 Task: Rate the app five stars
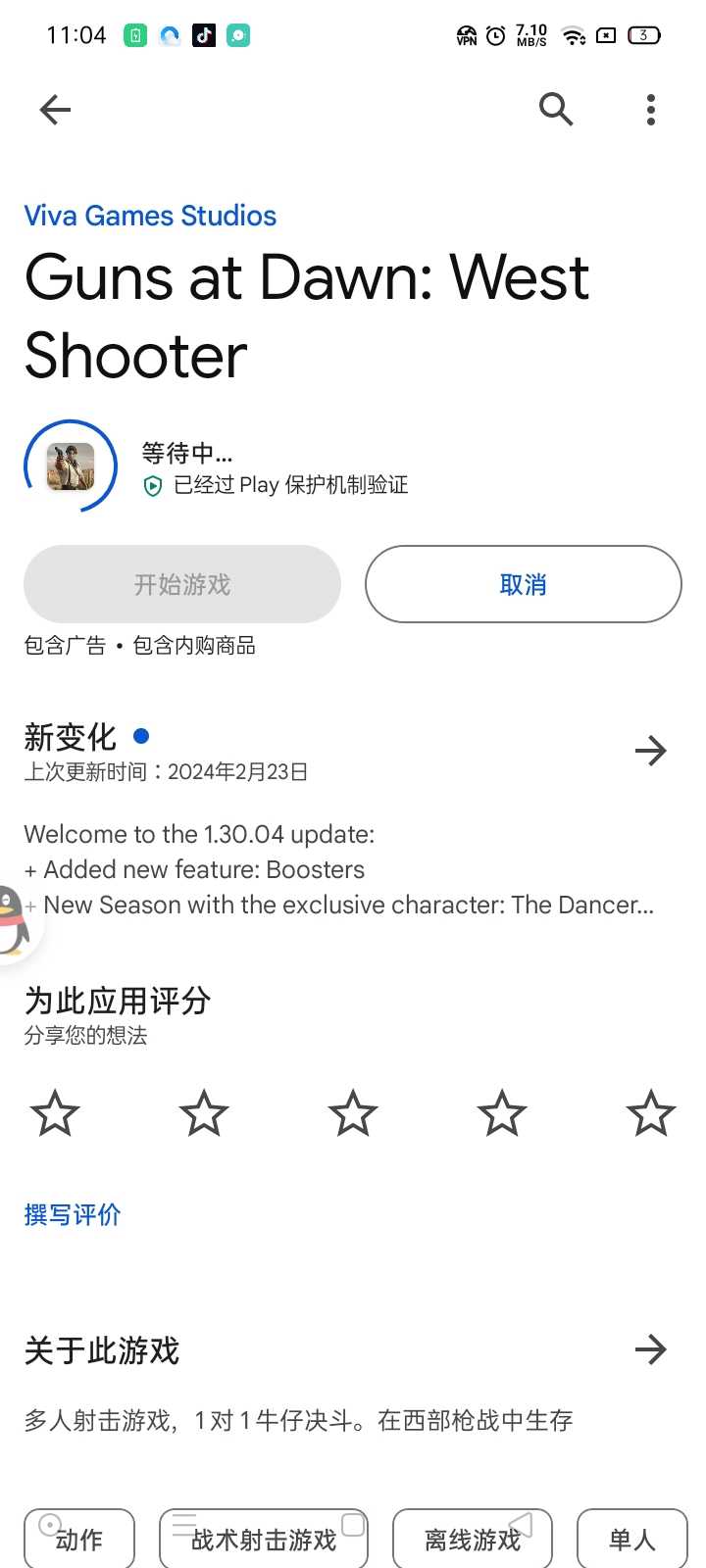pos(650,1113)
